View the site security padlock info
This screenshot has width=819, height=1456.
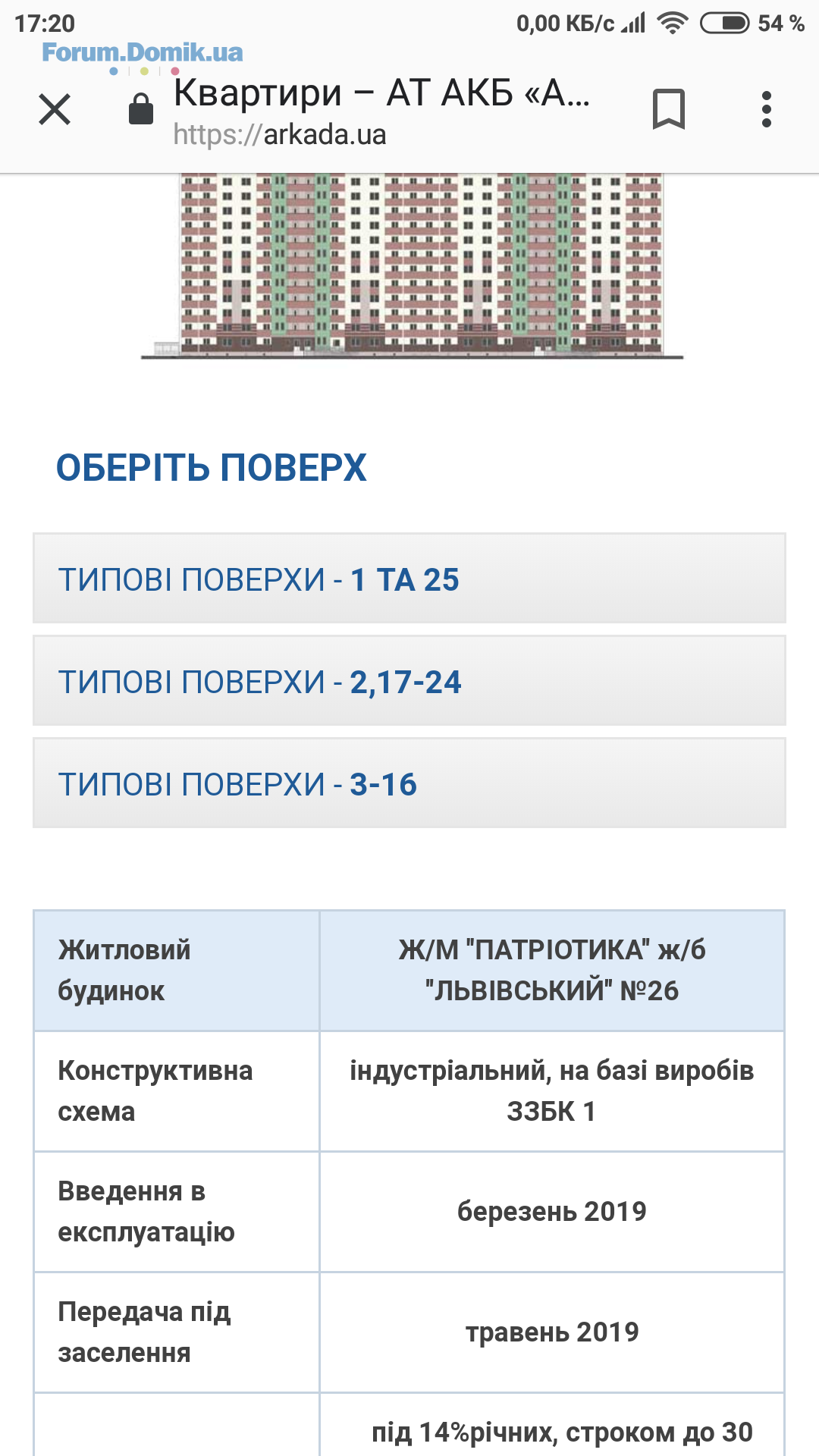[141, 109]
